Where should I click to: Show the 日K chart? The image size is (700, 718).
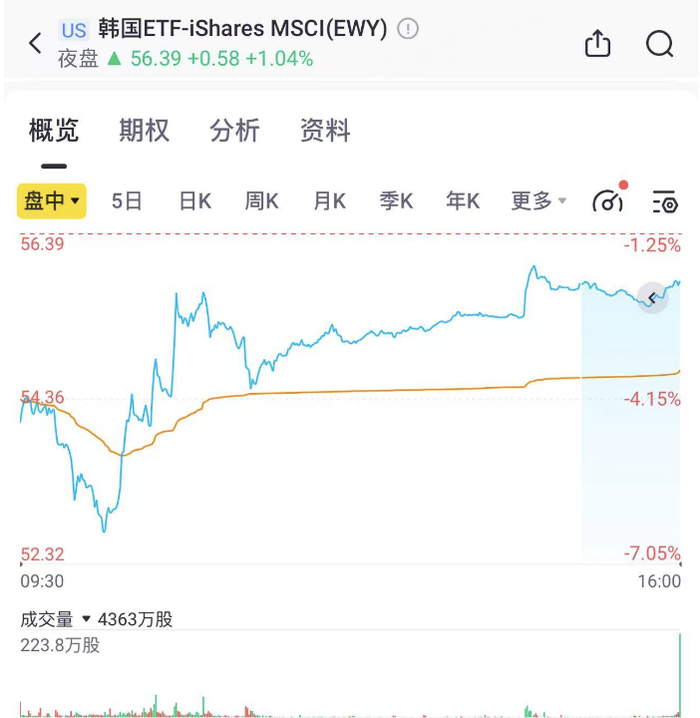195,201
